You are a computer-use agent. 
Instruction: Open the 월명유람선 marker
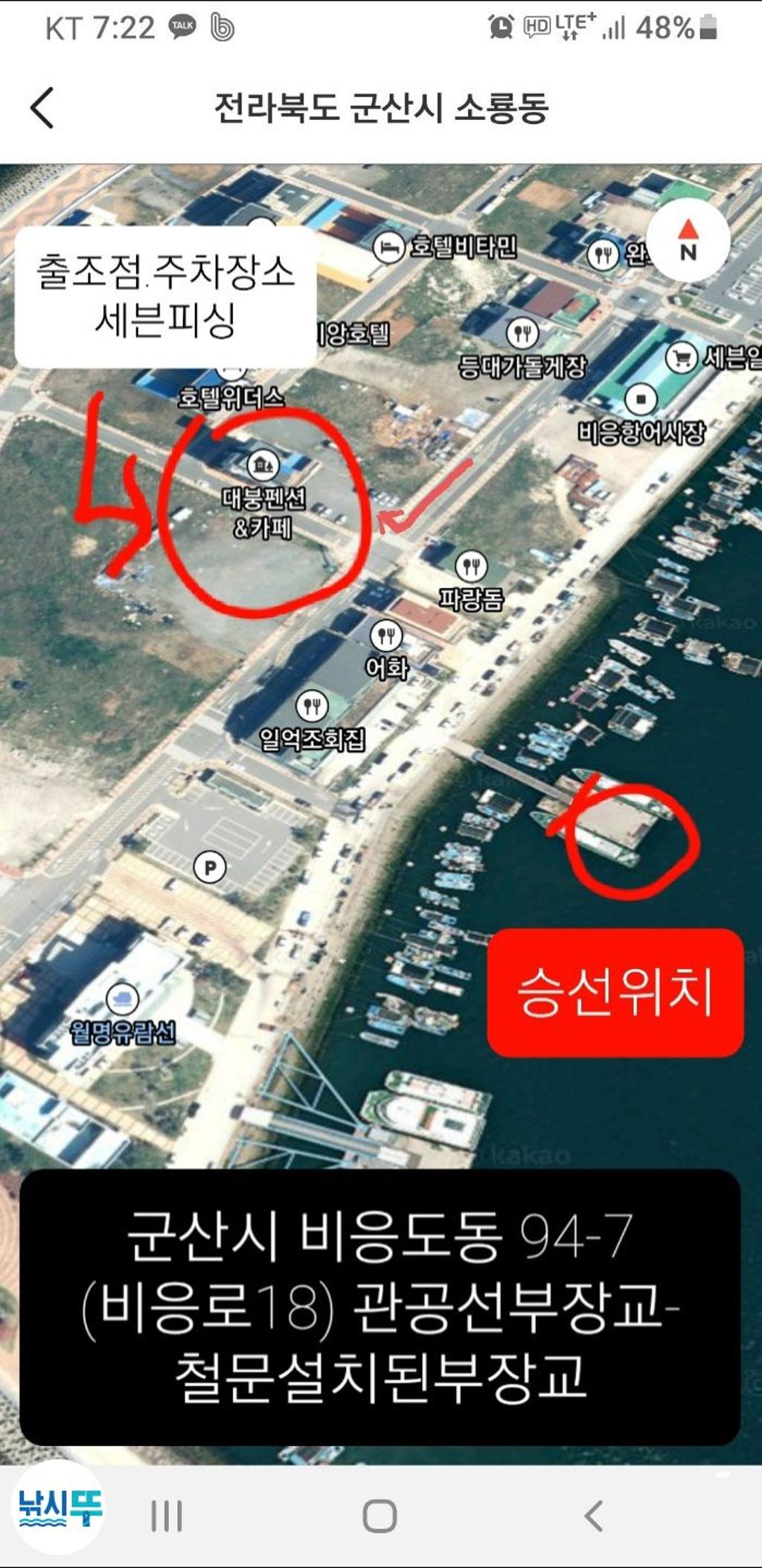click(123, 998)
